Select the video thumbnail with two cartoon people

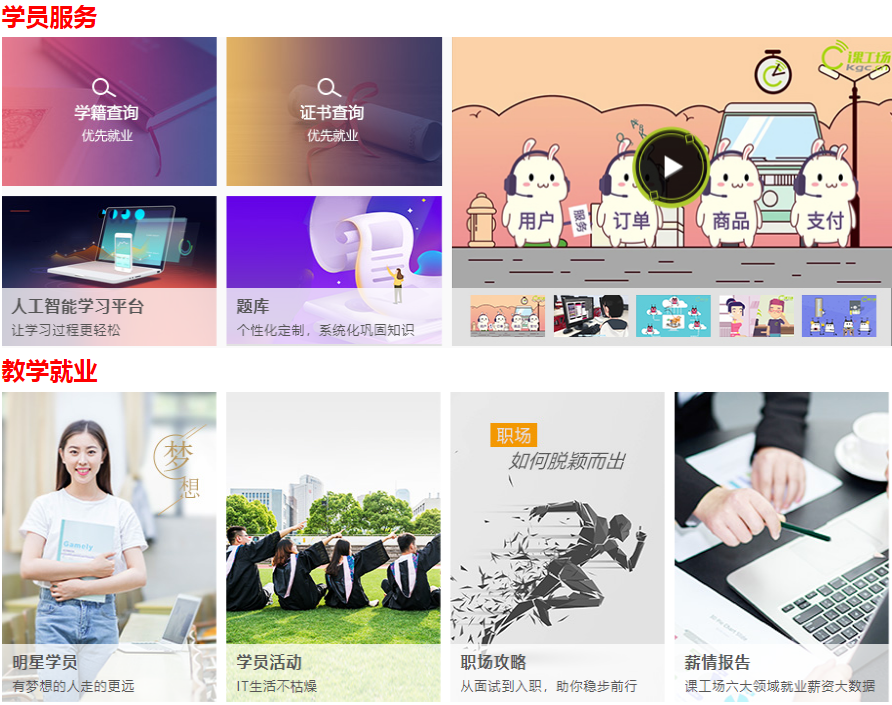pos(756,316)
